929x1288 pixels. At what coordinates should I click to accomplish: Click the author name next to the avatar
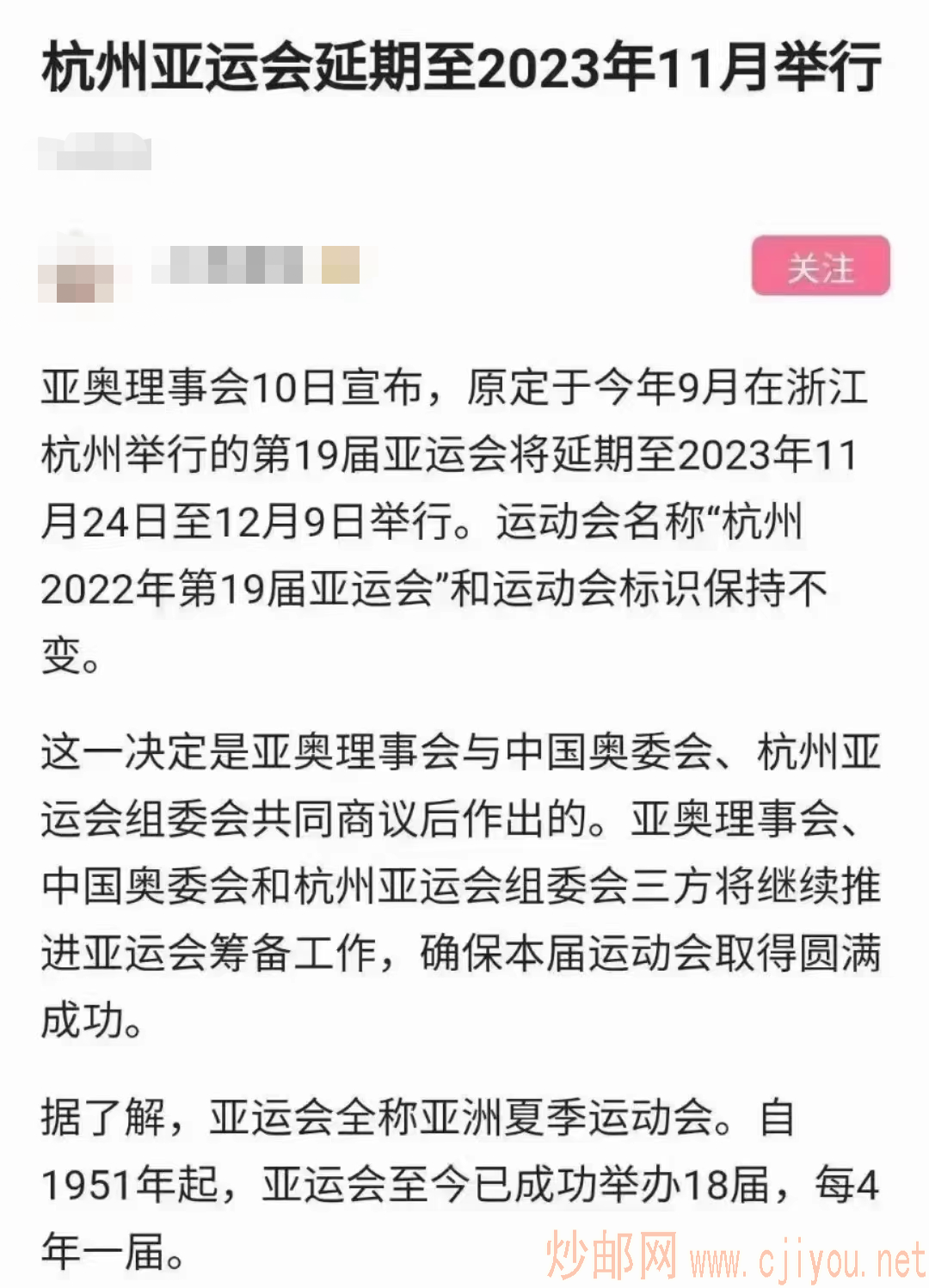237,265
